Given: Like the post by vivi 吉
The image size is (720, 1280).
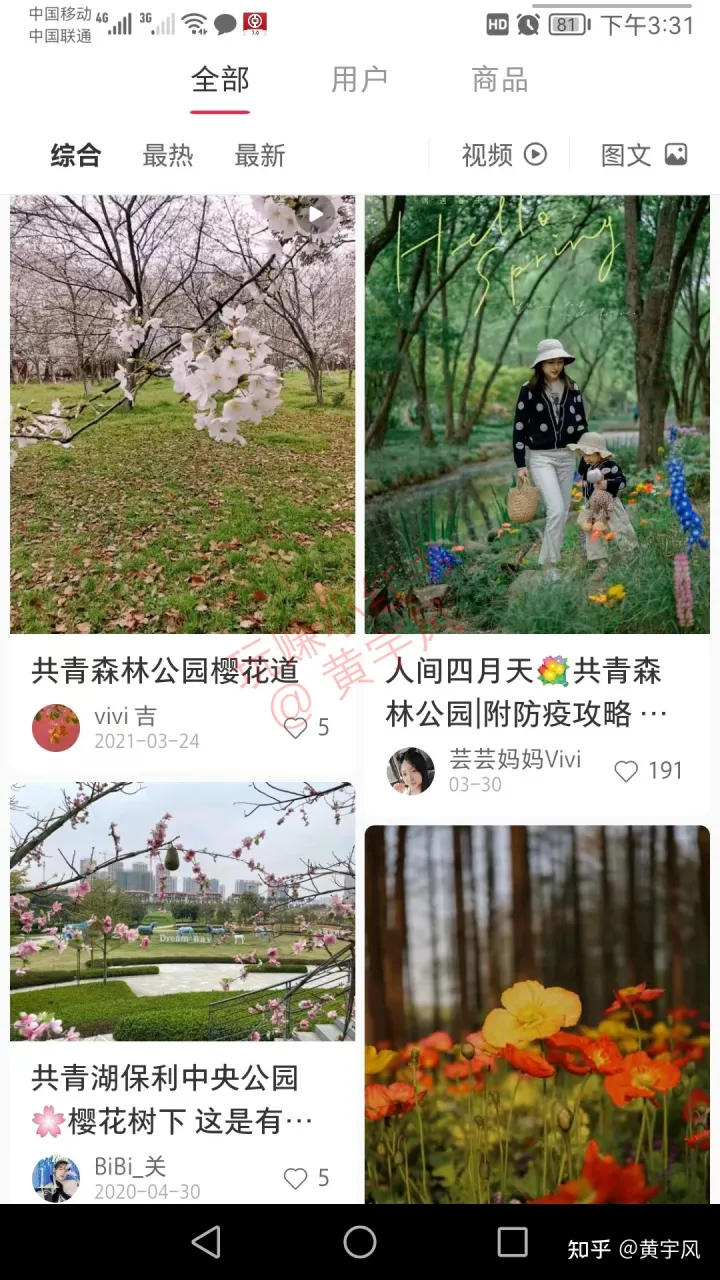Looking at the screenshot, I should tap(306, 728).
